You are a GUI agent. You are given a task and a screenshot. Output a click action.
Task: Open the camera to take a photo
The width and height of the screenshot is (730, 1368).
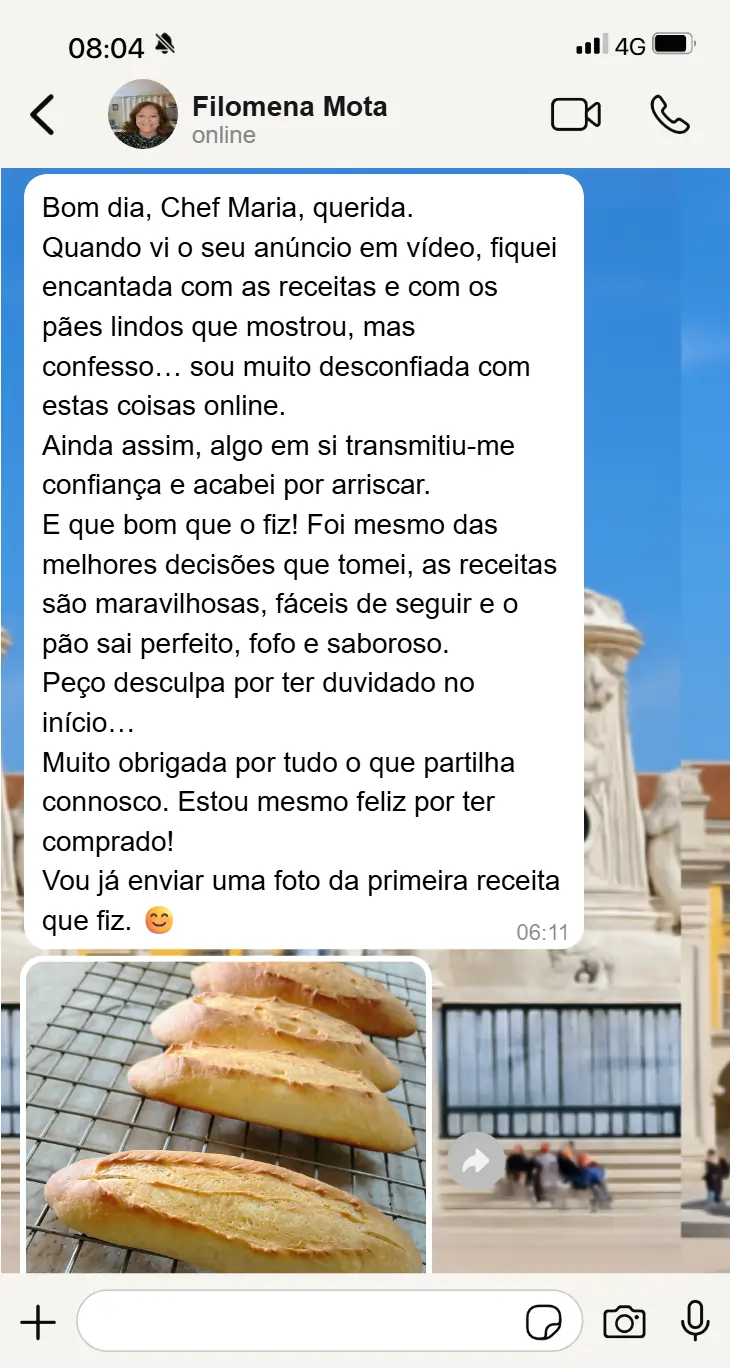624,1322
